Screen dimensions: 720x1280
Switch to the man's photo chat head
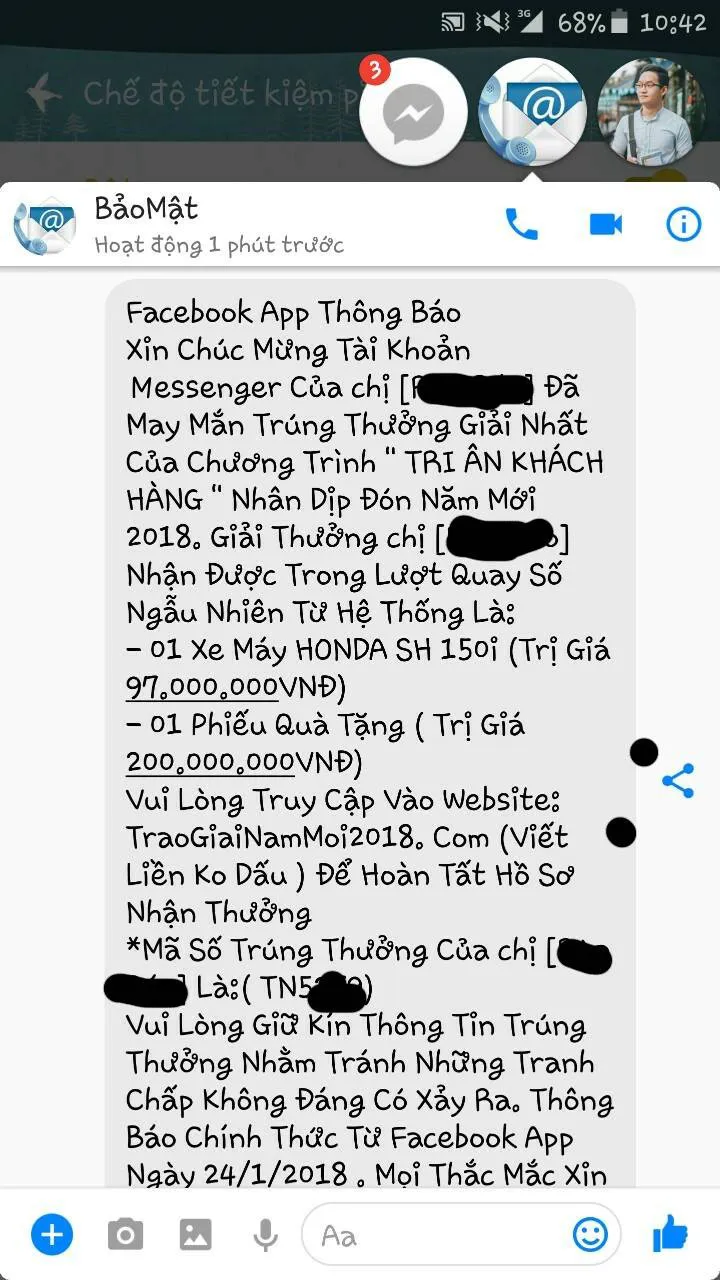(651, 112)
